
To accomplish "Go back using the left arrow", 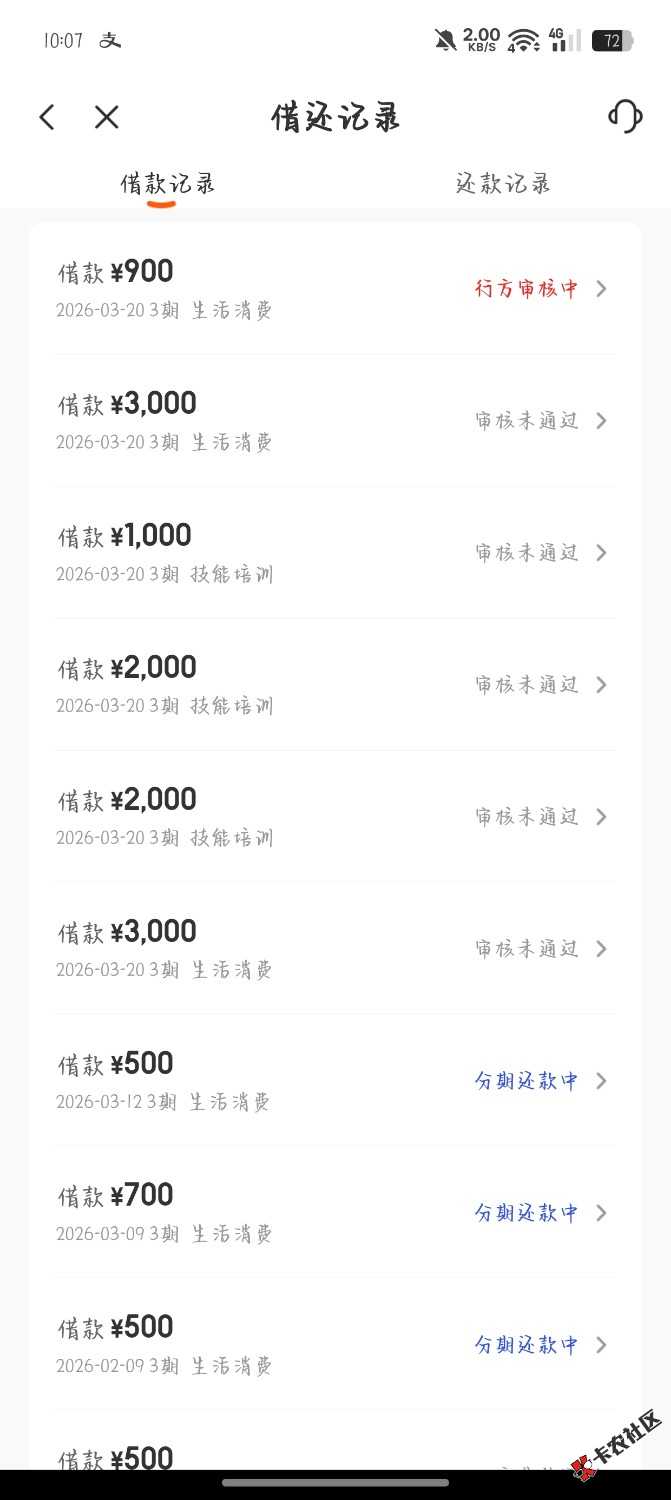I will click(x=47, y=117).
